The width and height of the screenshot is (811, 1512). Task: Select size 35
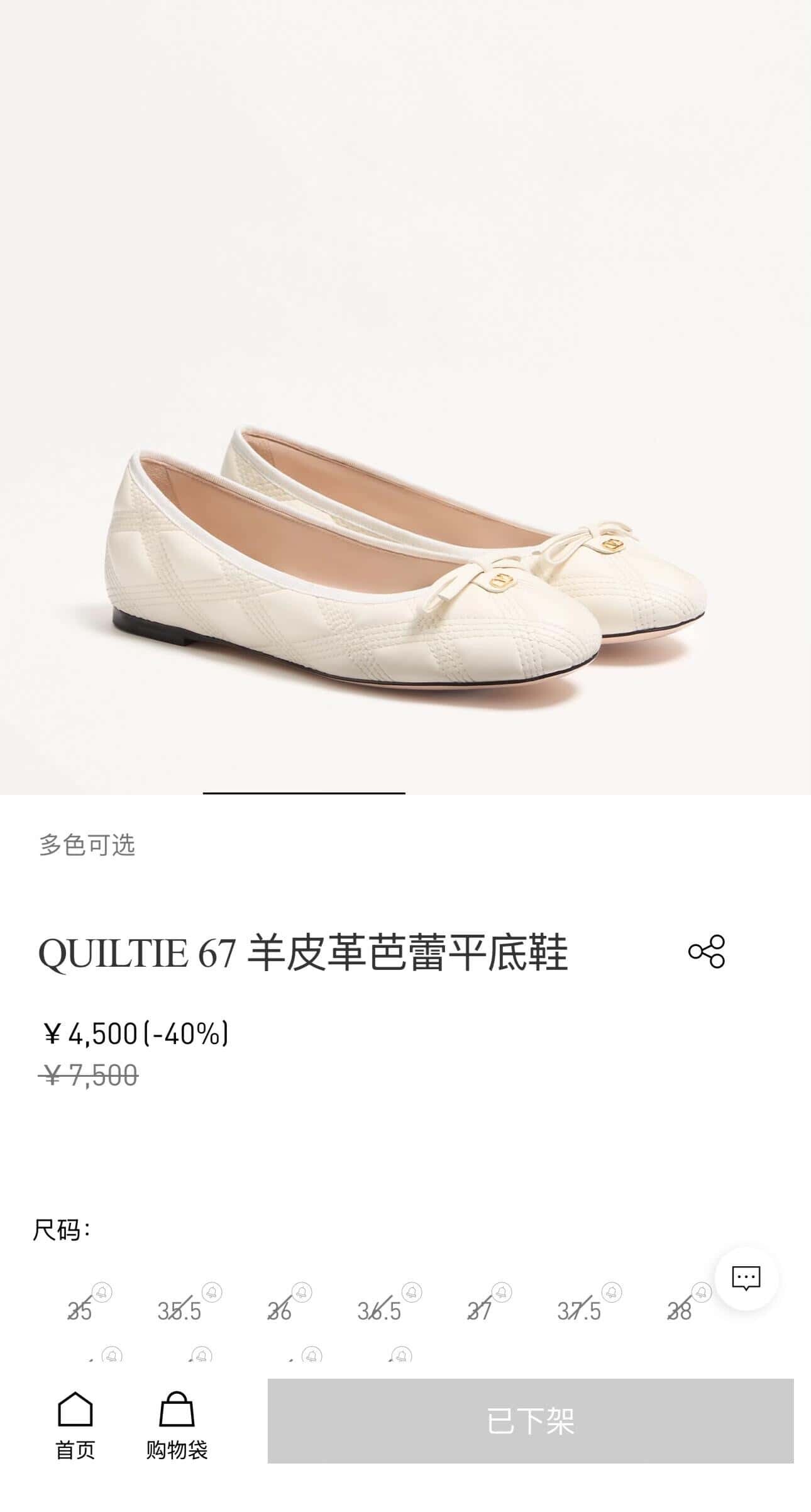click(80, 1311)
